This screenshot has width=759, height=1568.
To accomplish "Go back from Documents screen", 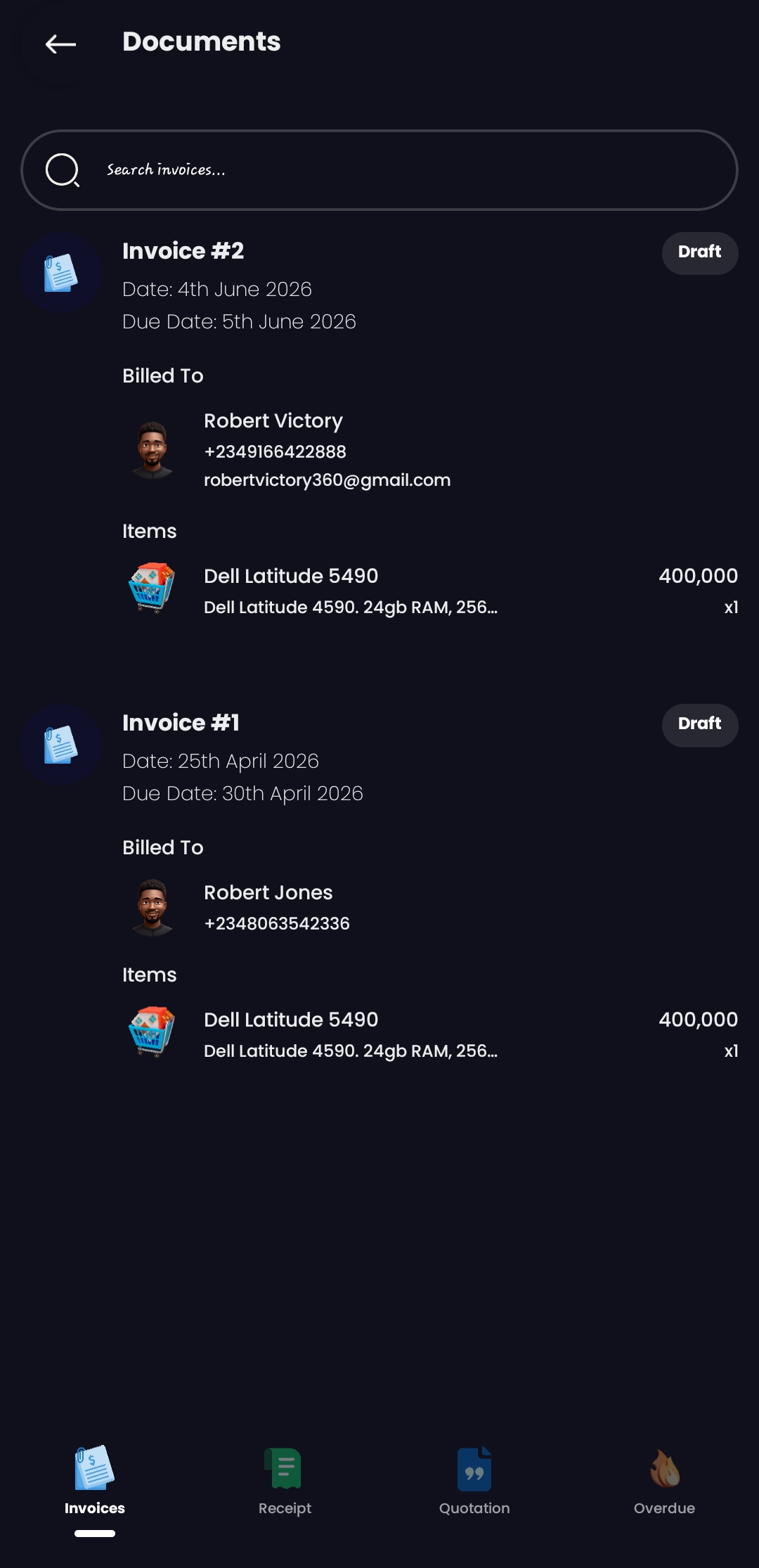I will coord(60,44).
